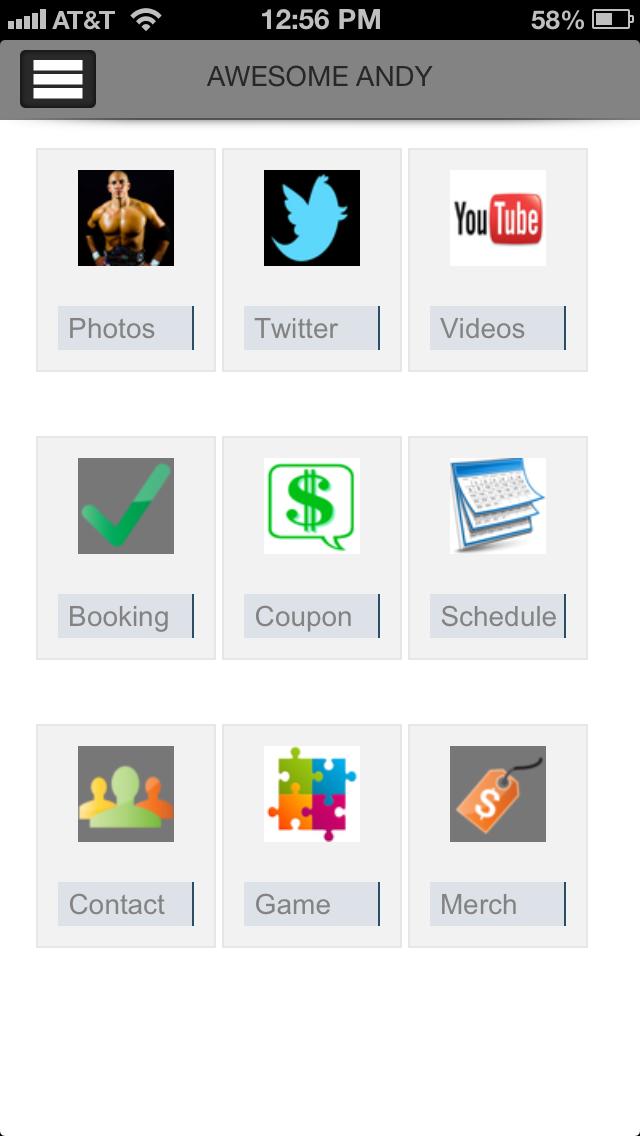Open the Photos tile

126,260
